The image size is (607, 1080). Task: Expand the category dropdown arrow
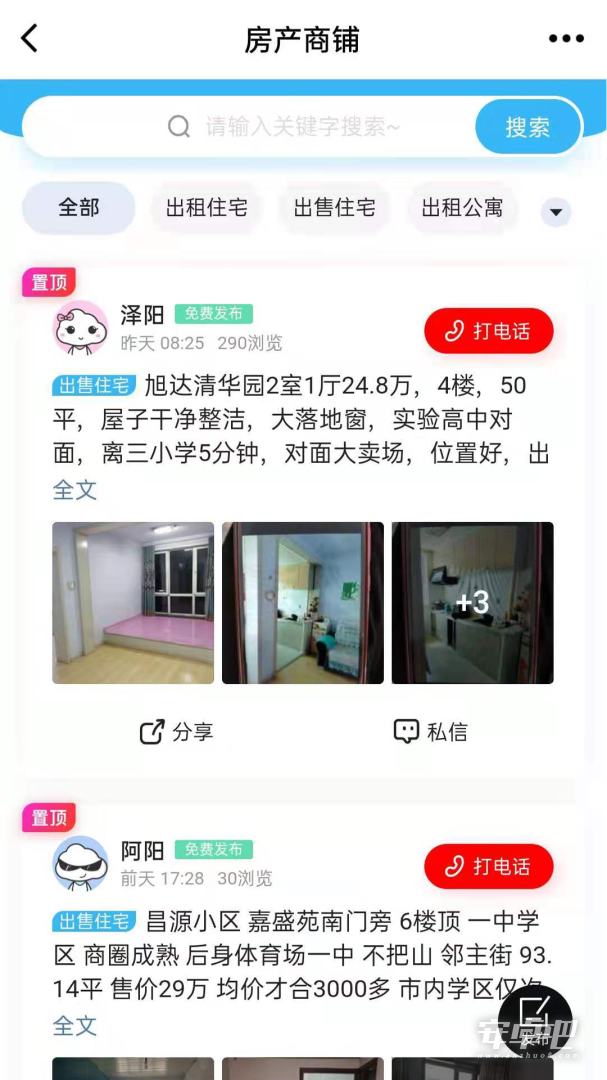pyautogui.click(x=555, y=211)
